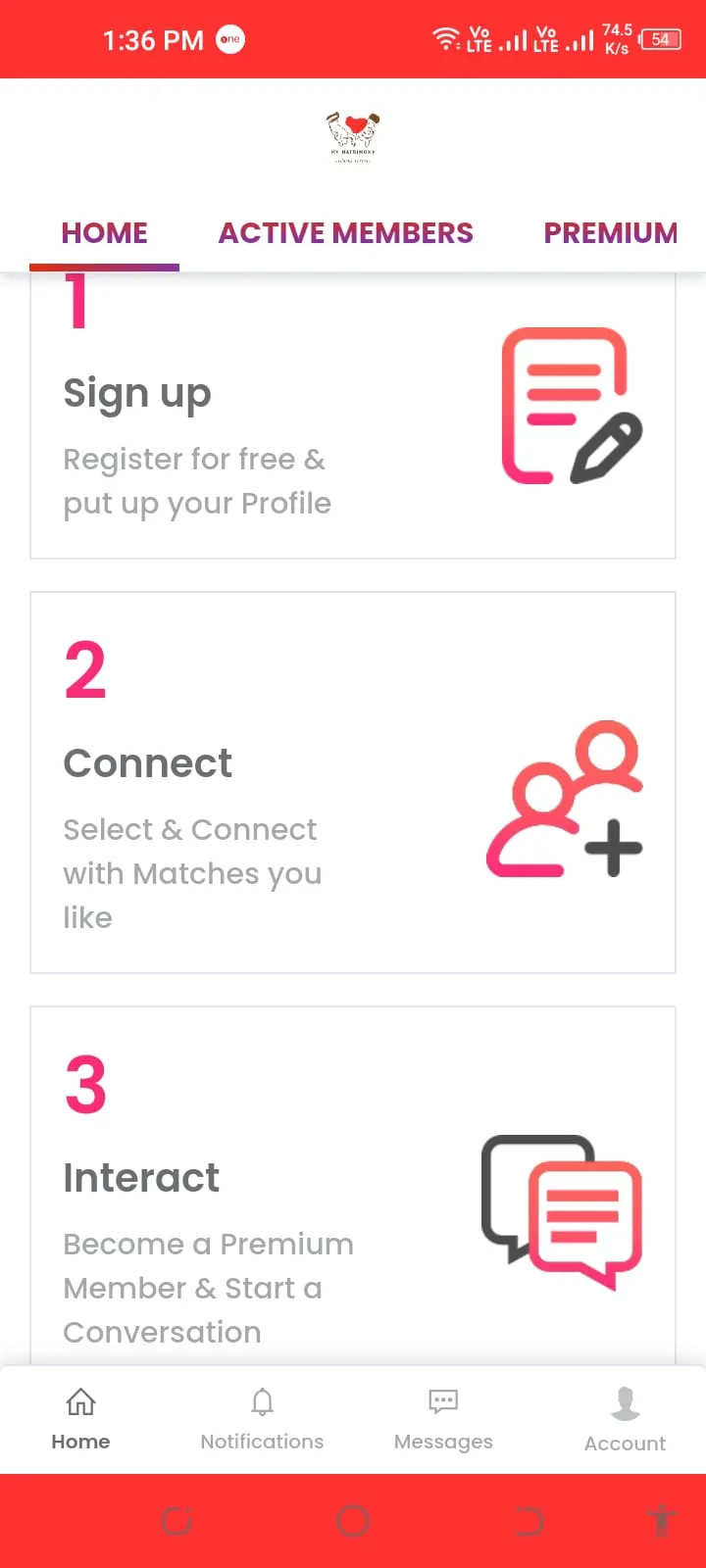The image size is (706, 1568).
Task: Tap the matrimony app logo at top
Action: tap(353, 135)
